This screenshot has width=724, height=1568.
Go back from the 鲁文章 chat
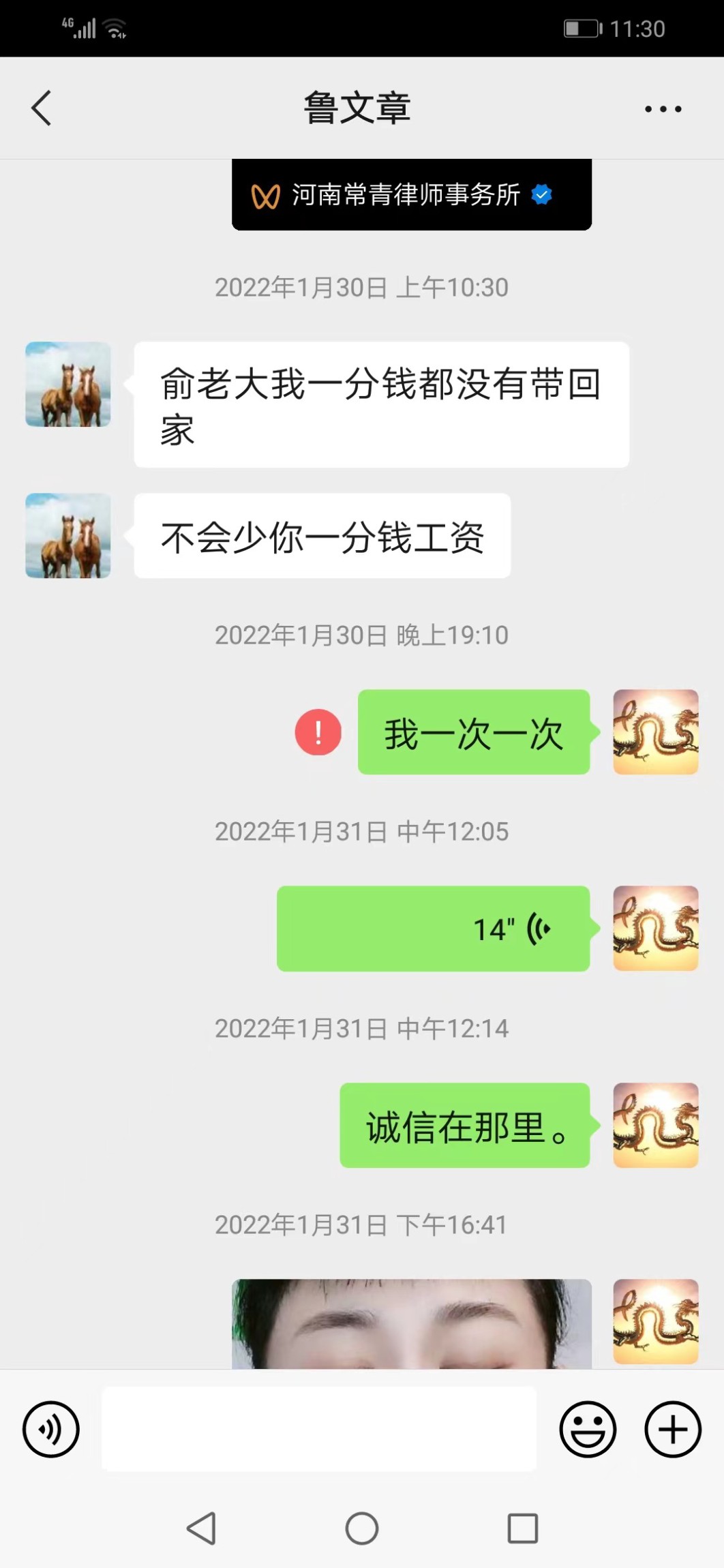[42, 108]
